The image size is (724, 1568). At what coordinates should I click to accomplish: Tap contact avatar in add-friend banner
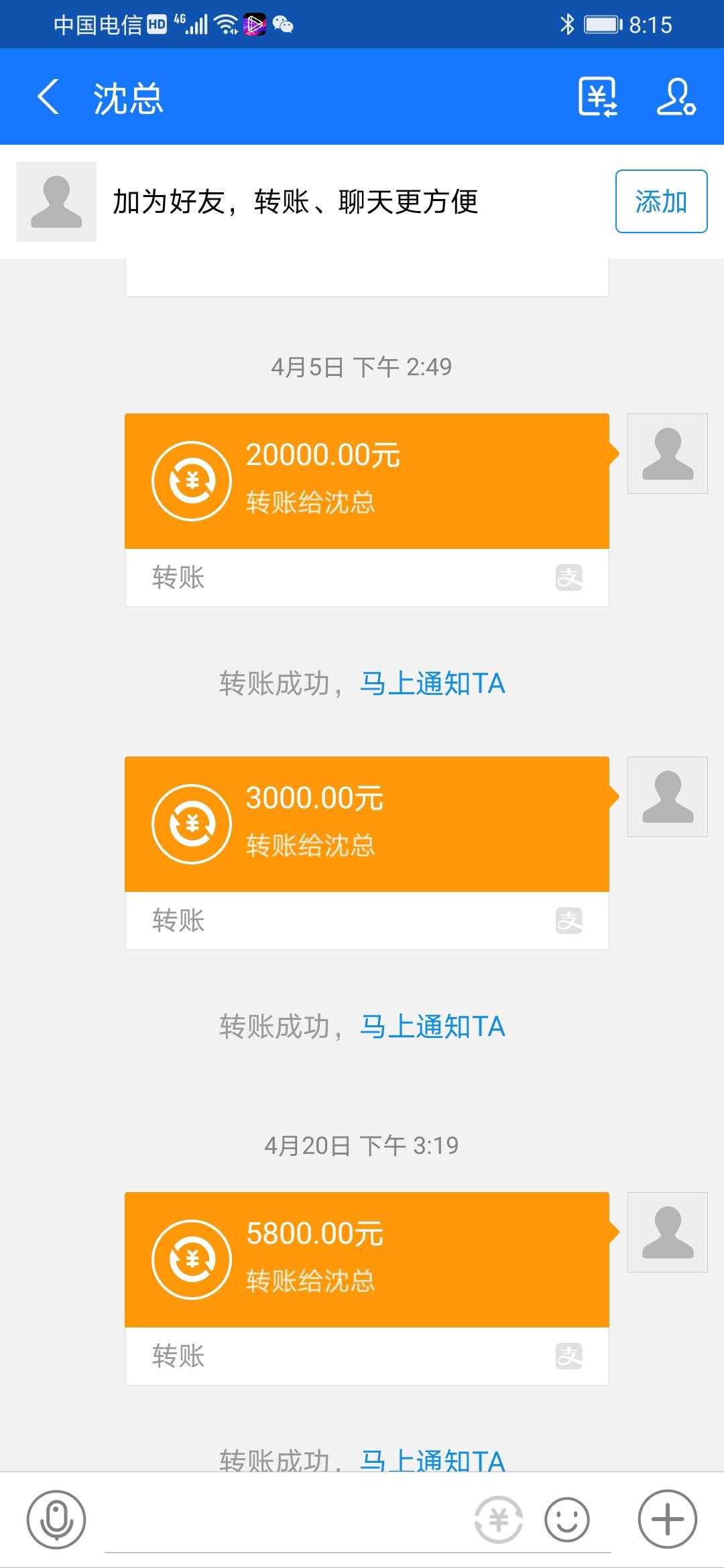tap(56, 202)
